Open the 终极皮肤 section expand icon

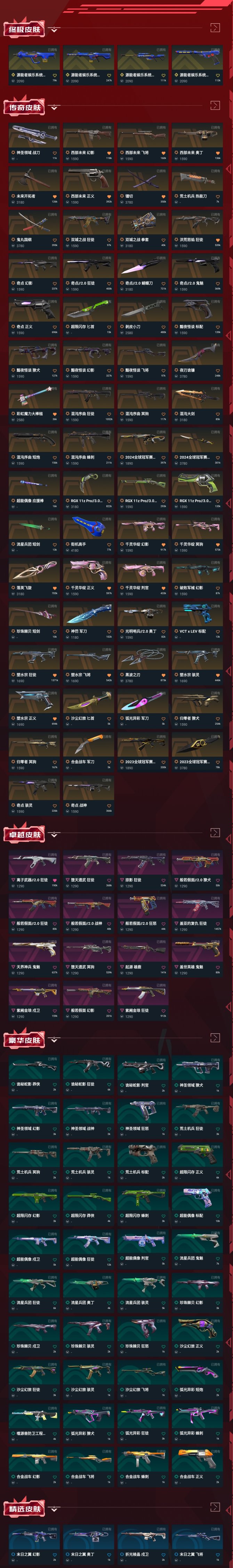tap(214, 27)
